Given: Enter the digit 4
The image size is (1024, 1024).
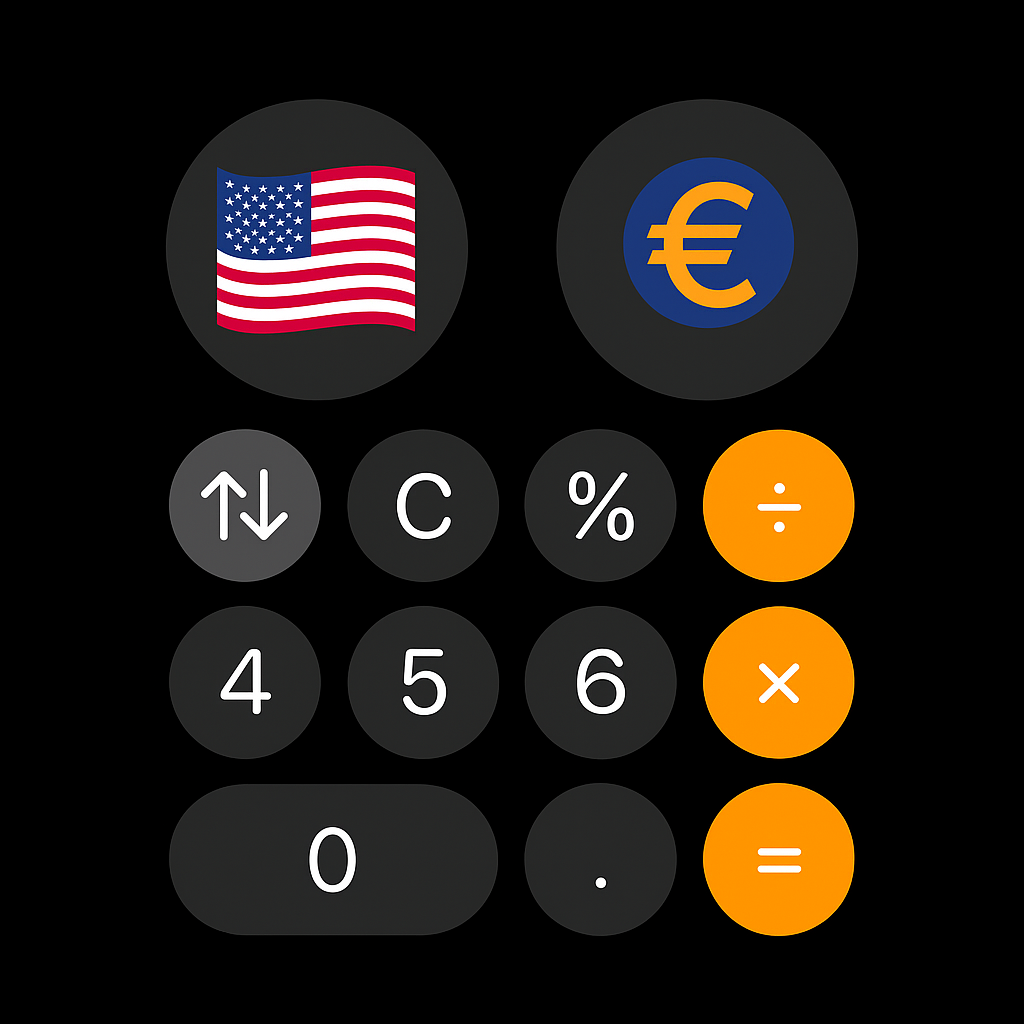Looking at the screenshot, I should [x=245, y=682].
